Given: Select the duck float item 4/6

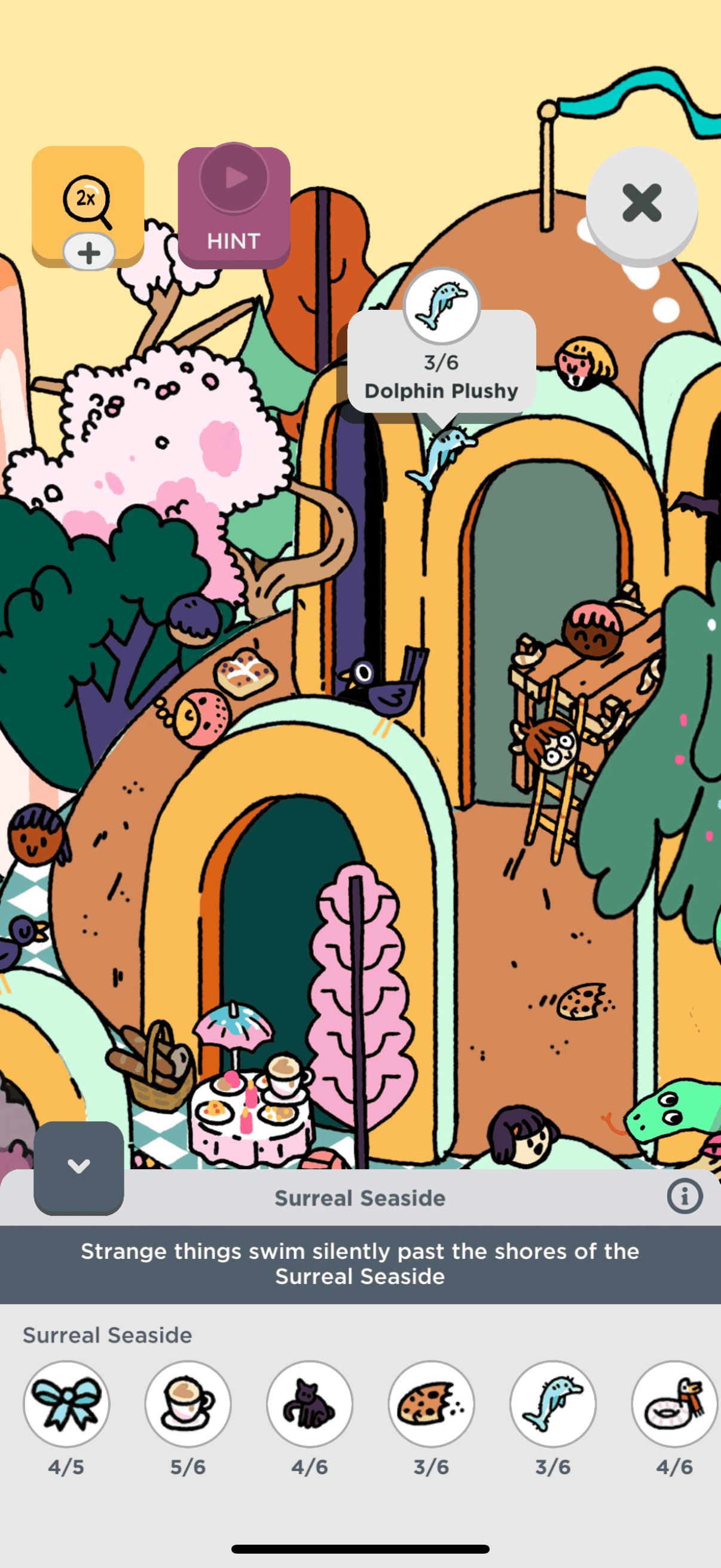Looking at the screenshot, I should 675,1404.
